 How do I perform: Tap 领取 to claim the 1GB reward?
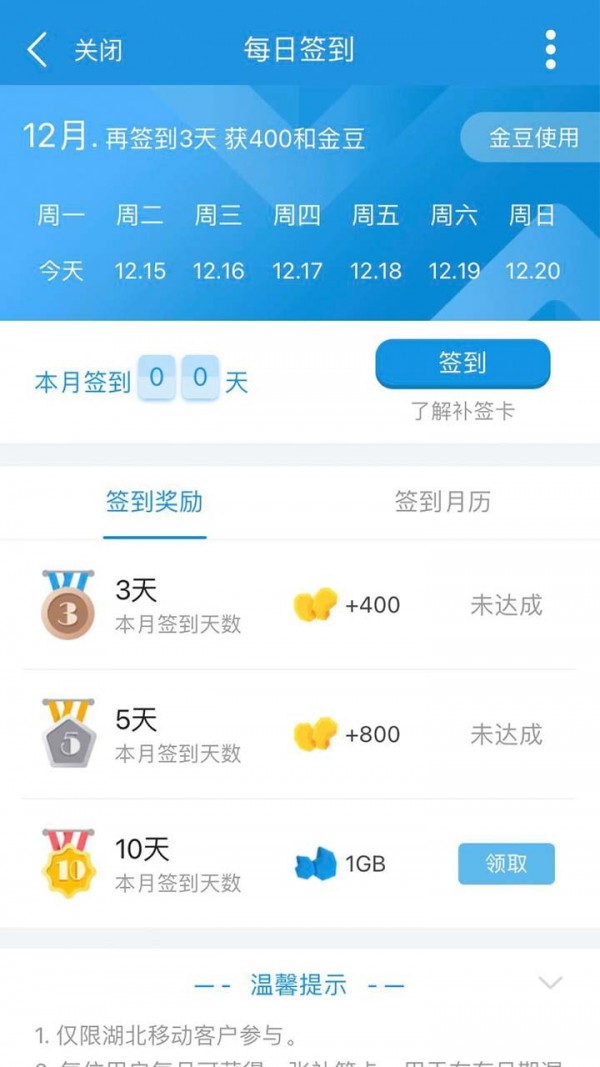(x=506, y=864)
